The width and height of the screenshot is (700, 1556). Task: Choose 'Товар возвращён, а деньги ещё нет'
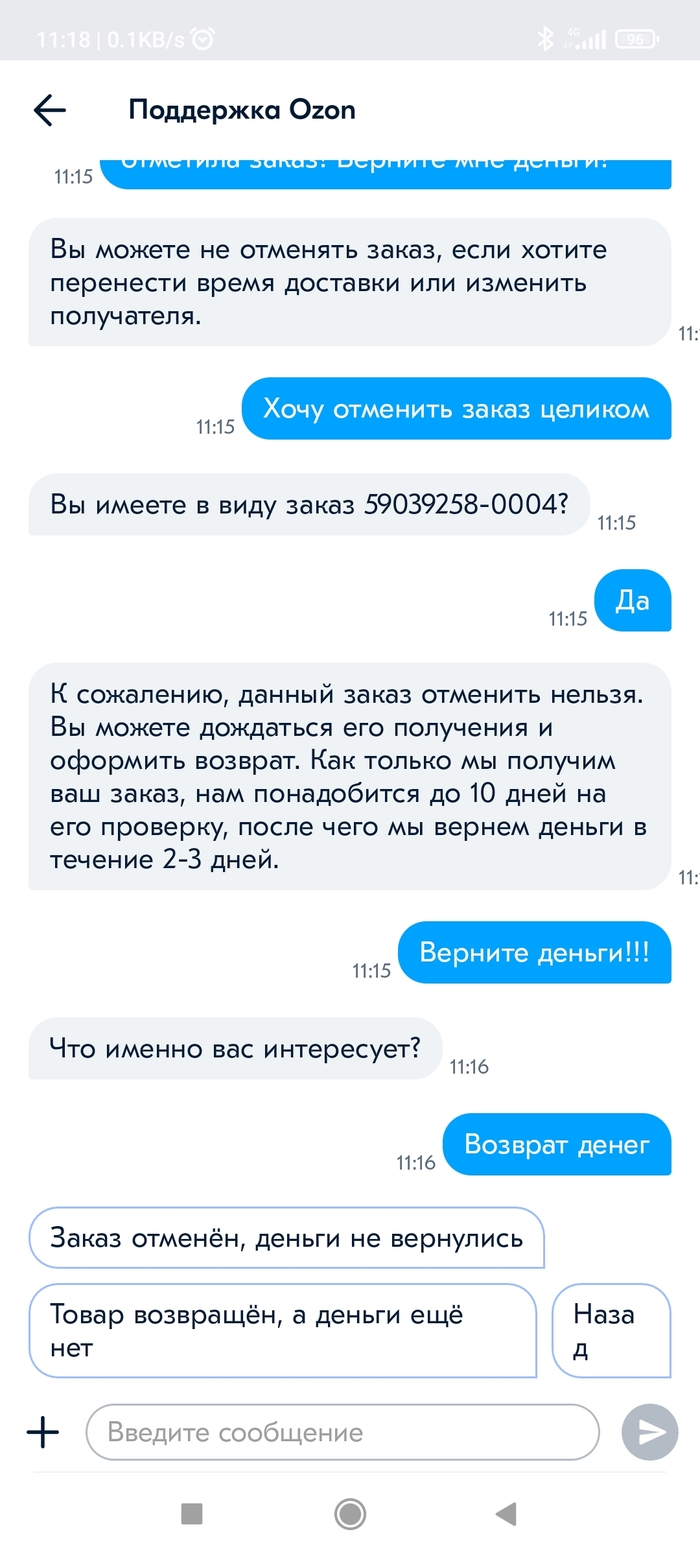click(282, 1331)
